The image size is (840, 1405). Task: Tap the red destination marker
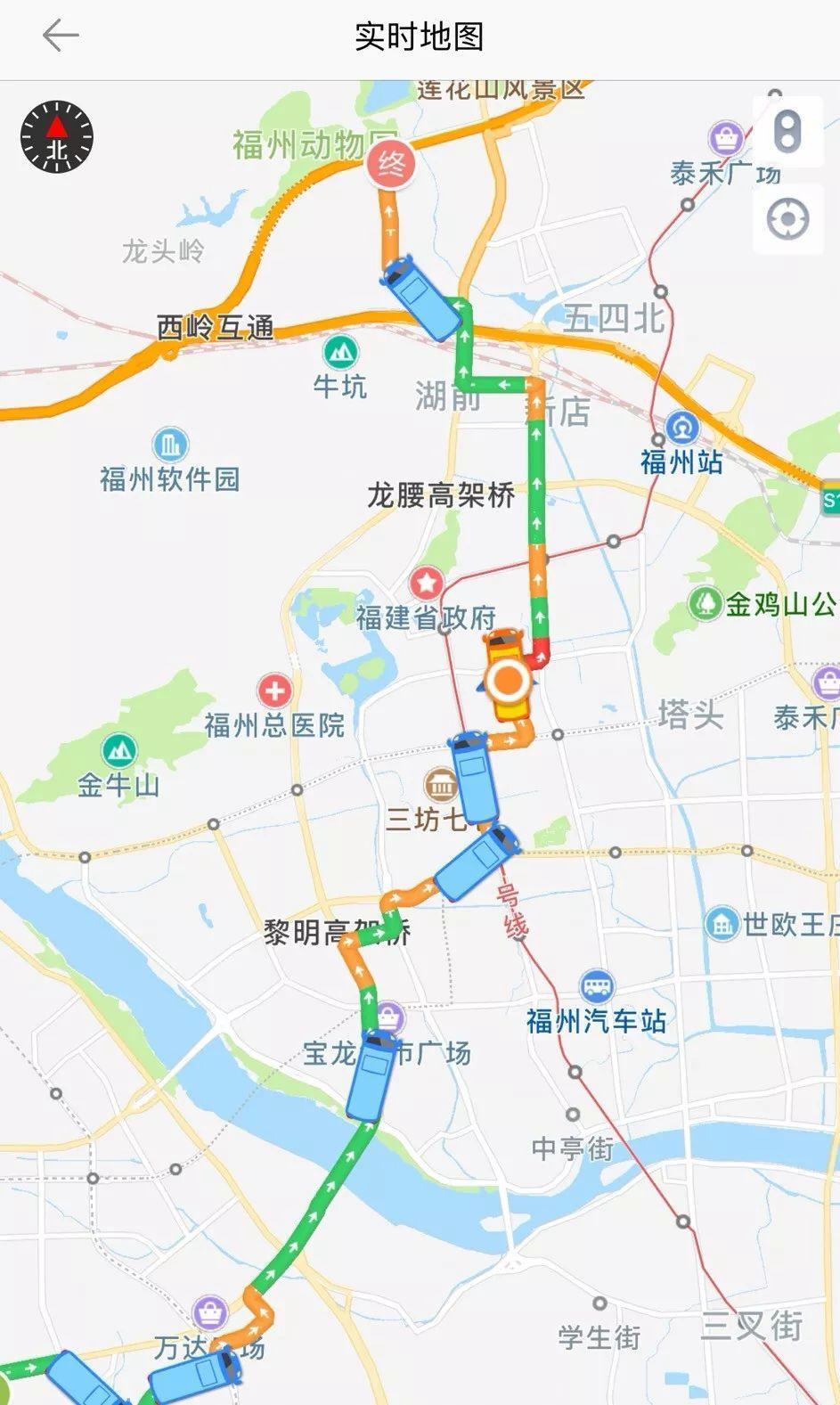coord(391,165)
